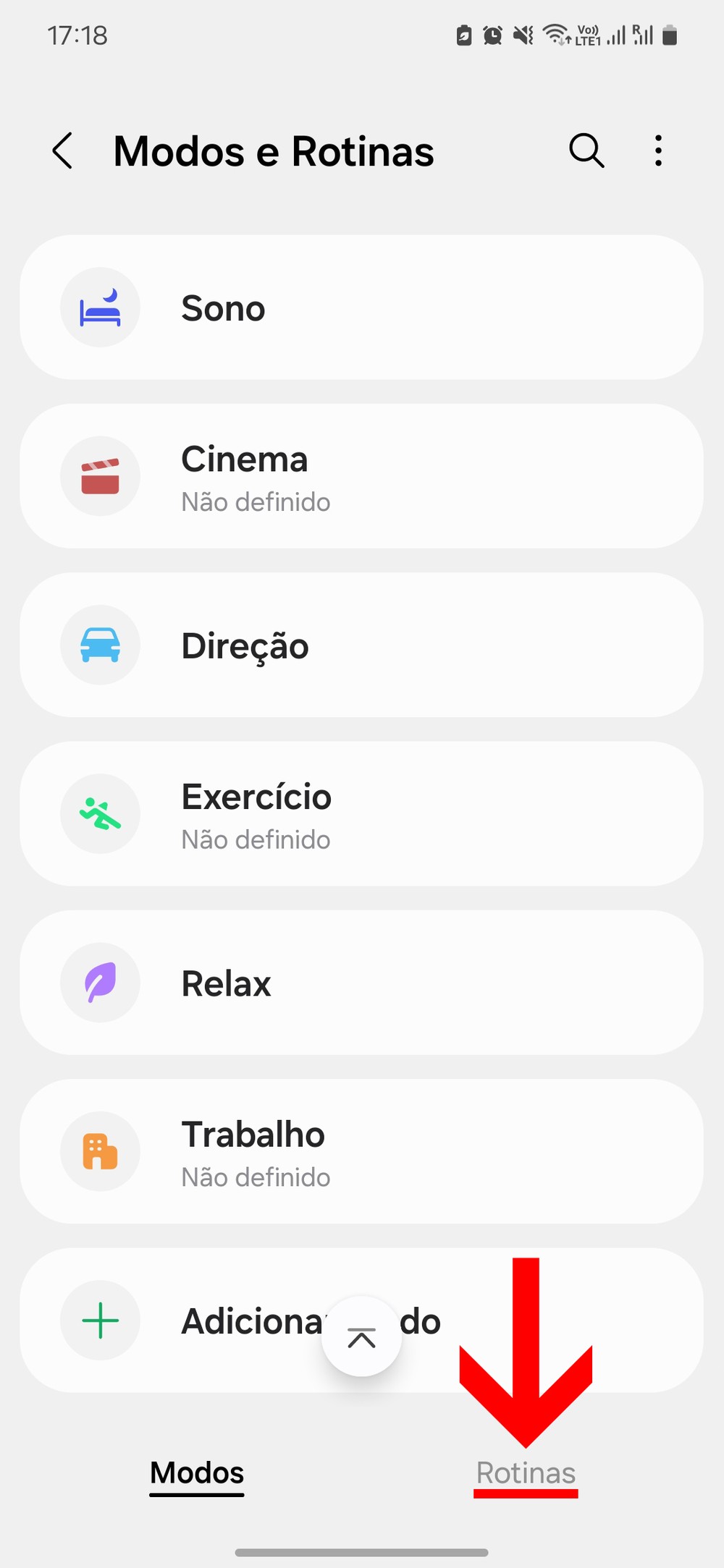
Task: Open the Direção mode
Action: [x=361, y=645]
